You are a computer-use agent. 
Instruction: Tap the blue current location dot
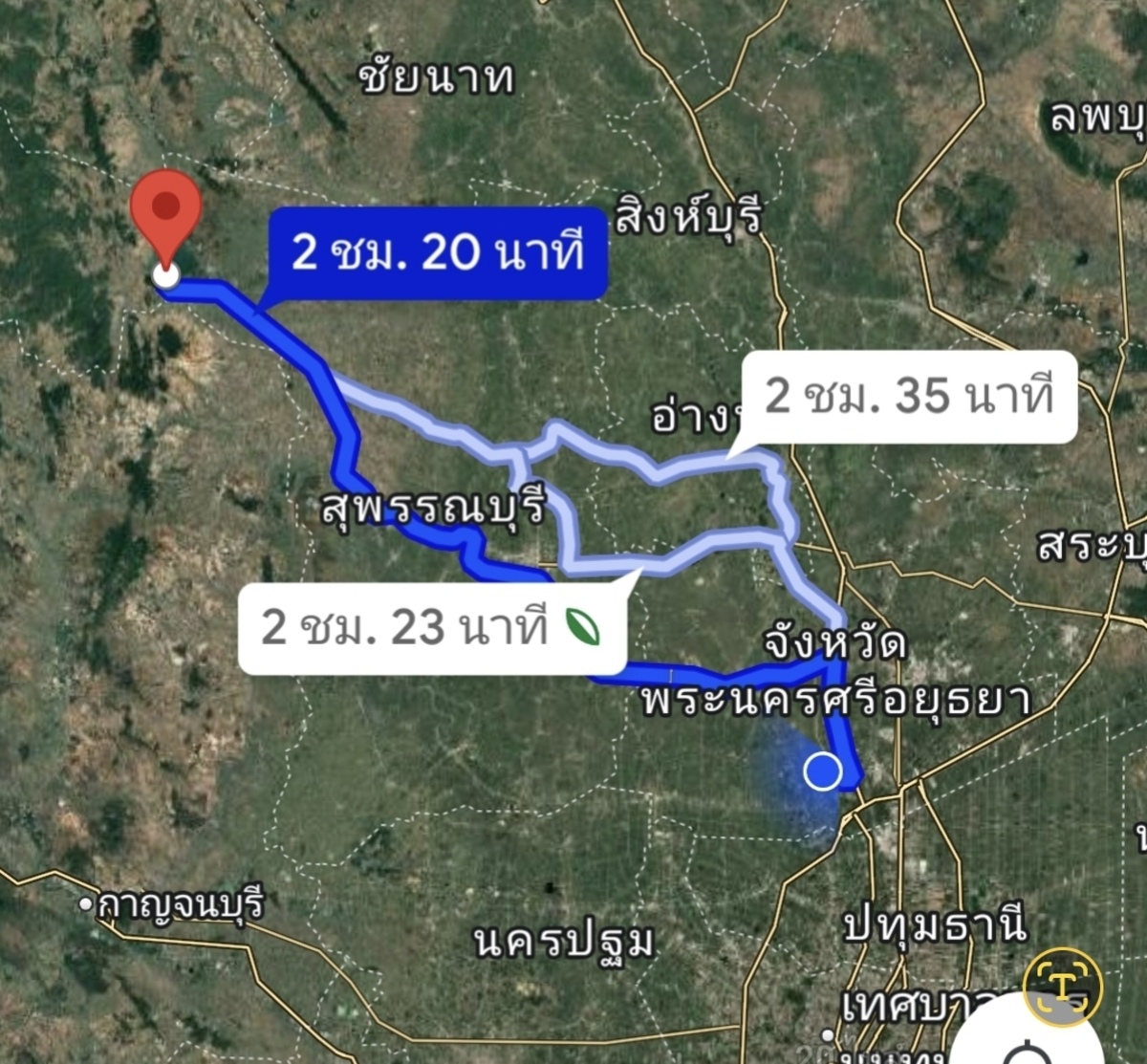tap(822, 771)
